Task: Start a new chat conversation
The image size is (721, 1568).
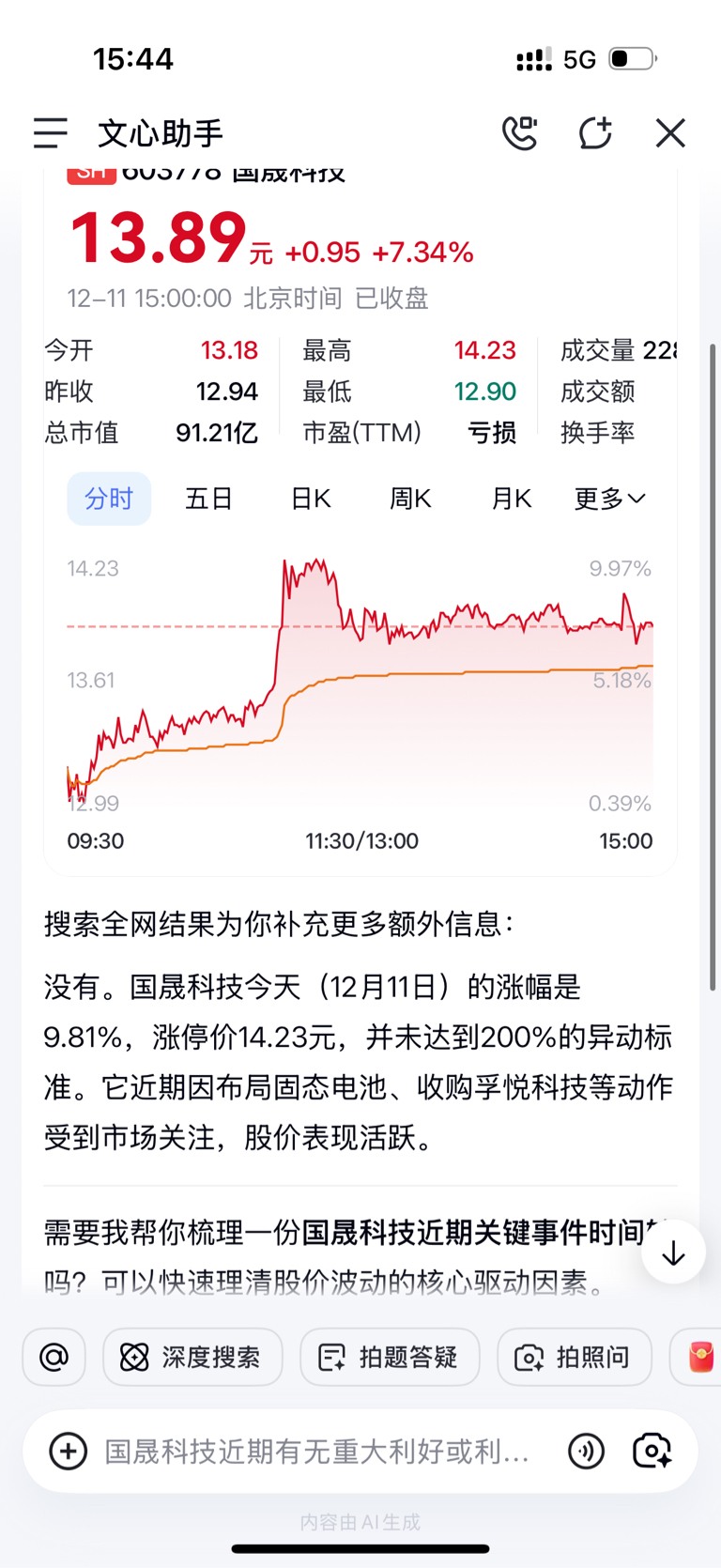Action: click(595, 133)
